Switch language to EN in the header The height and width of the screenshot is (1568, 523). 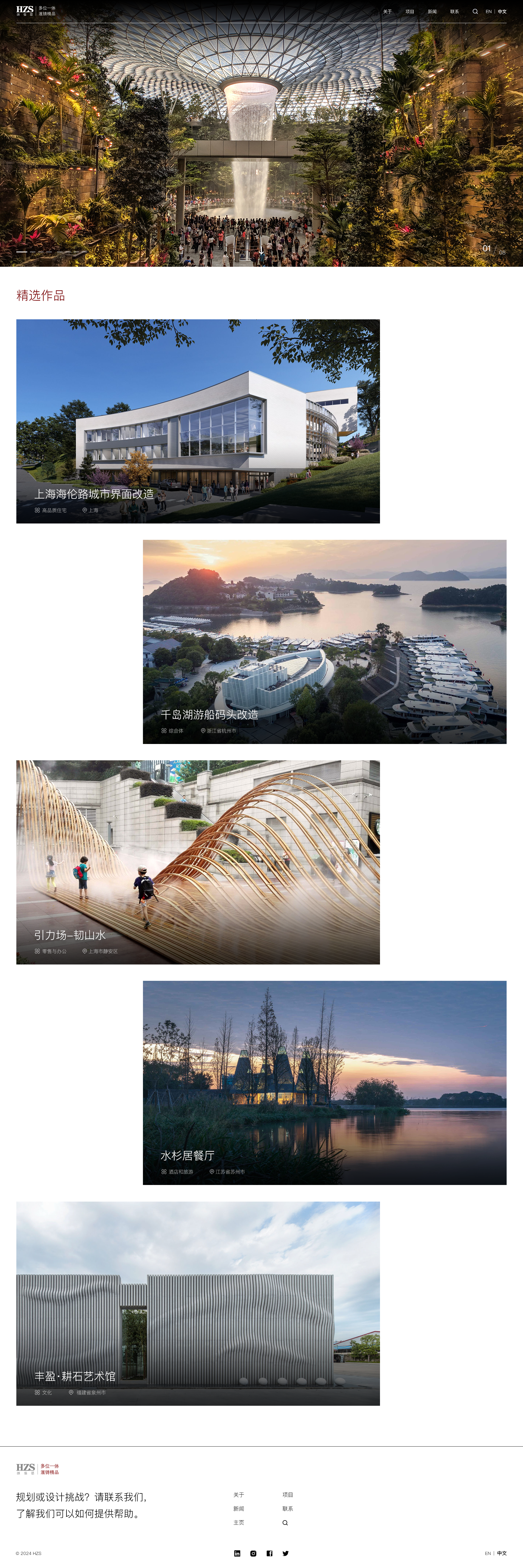click(488, 11)
